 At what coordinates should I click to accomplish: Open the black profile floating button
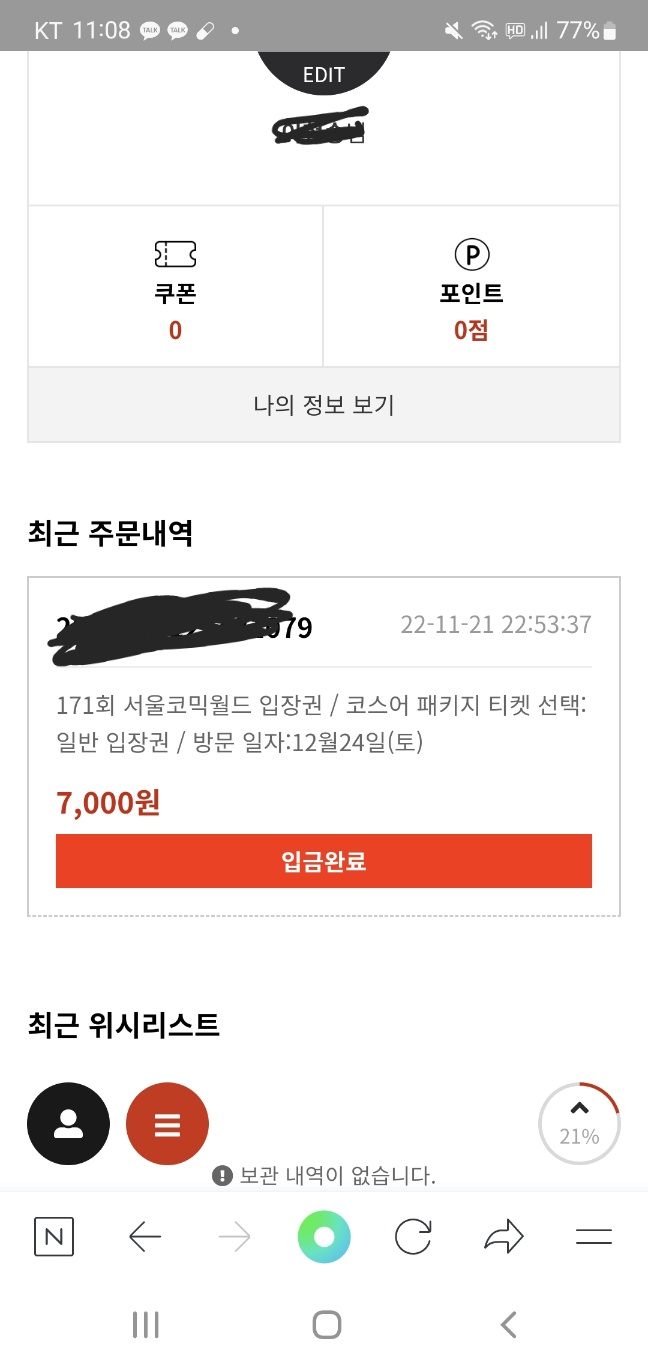[68, 1124]
